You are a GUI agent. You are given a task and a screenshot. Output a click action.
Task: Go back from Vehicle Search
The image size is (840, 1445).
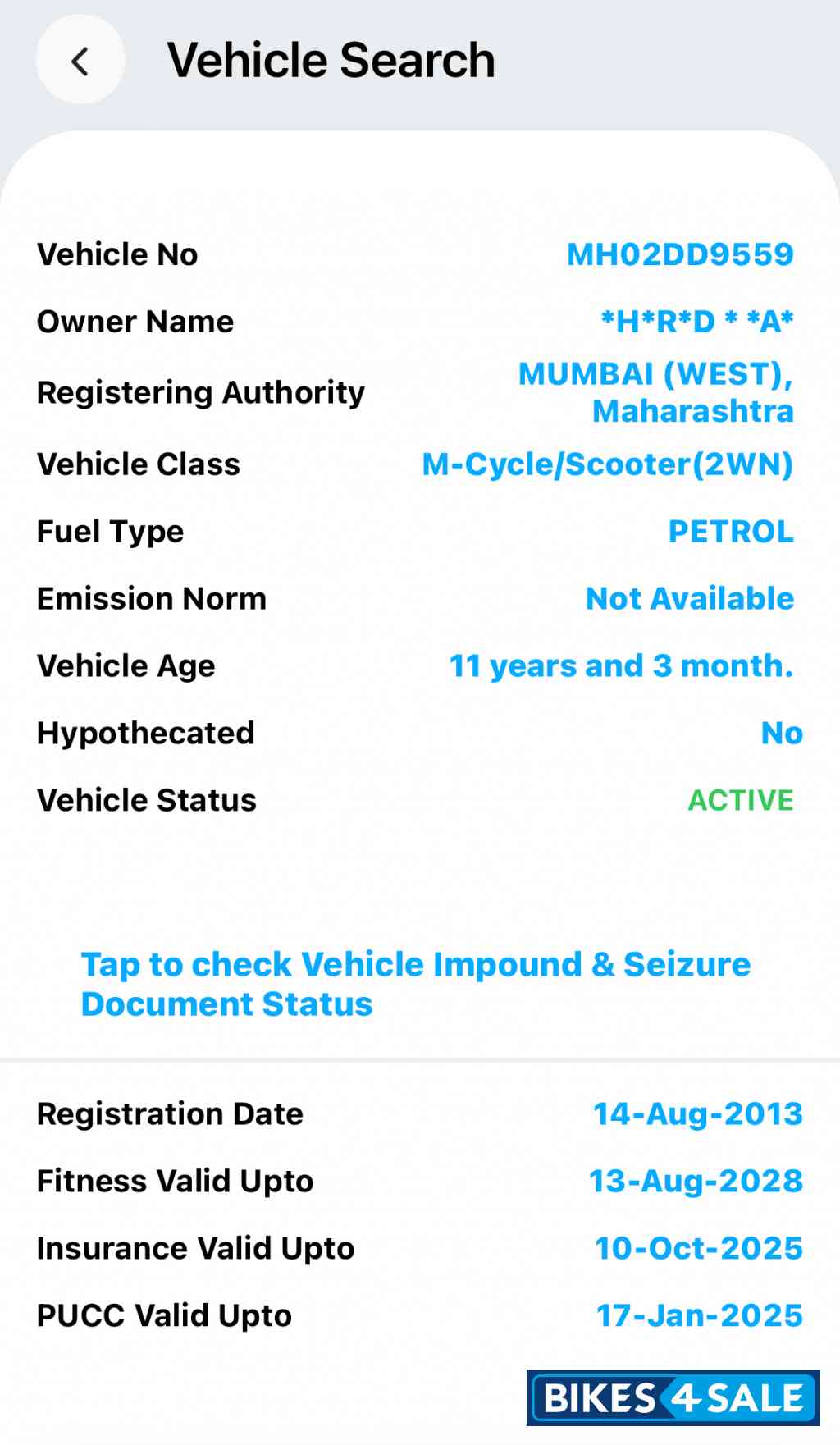coord(80,61)
